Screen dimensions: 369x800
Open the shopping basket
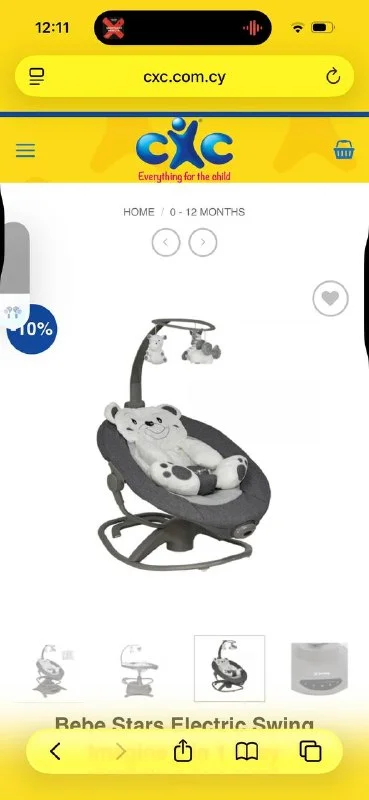pyautogui.click(x=343, y=150)
